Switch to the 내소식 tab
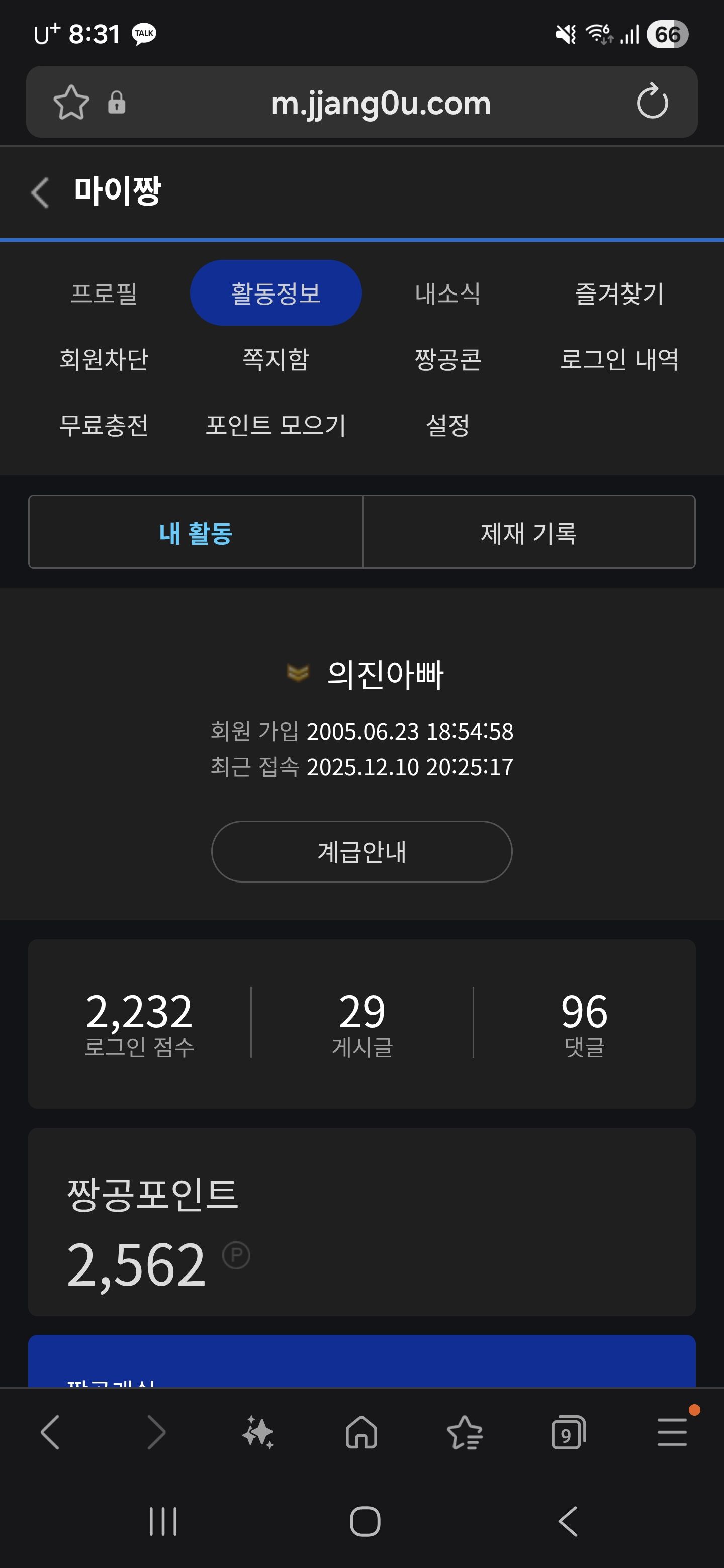Viewport: 724px width, 1568px height. 447,293
